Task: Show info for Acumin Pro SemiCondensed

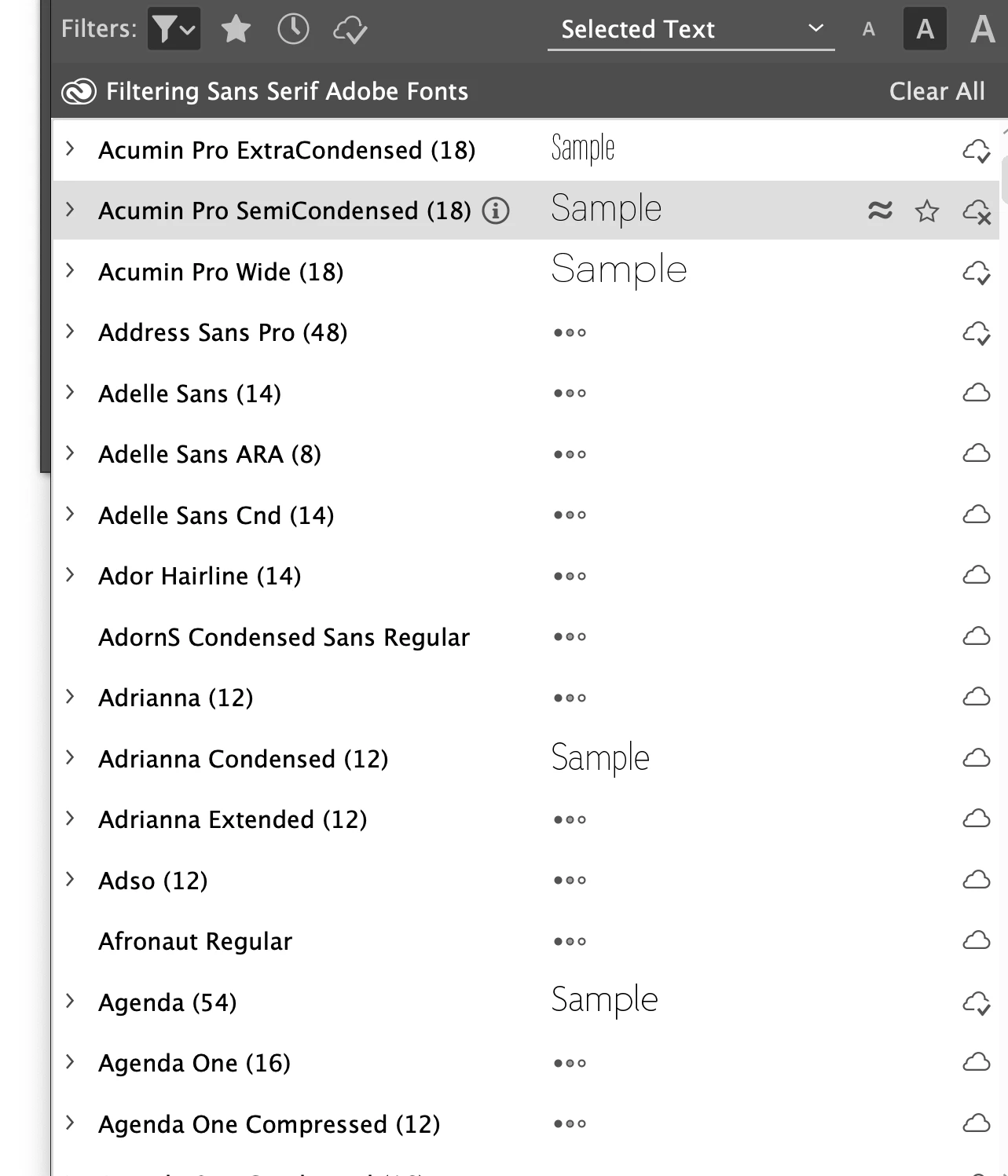Action: click(x=496, y=211)
